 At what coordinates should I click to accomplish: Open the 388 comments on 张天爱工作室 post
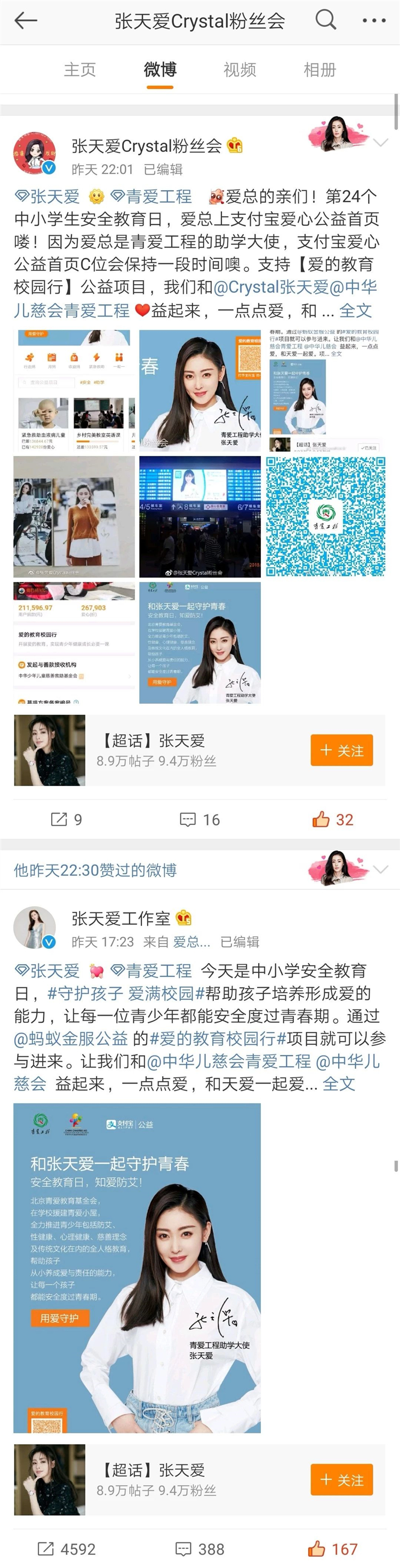(x=199, y=1549)
